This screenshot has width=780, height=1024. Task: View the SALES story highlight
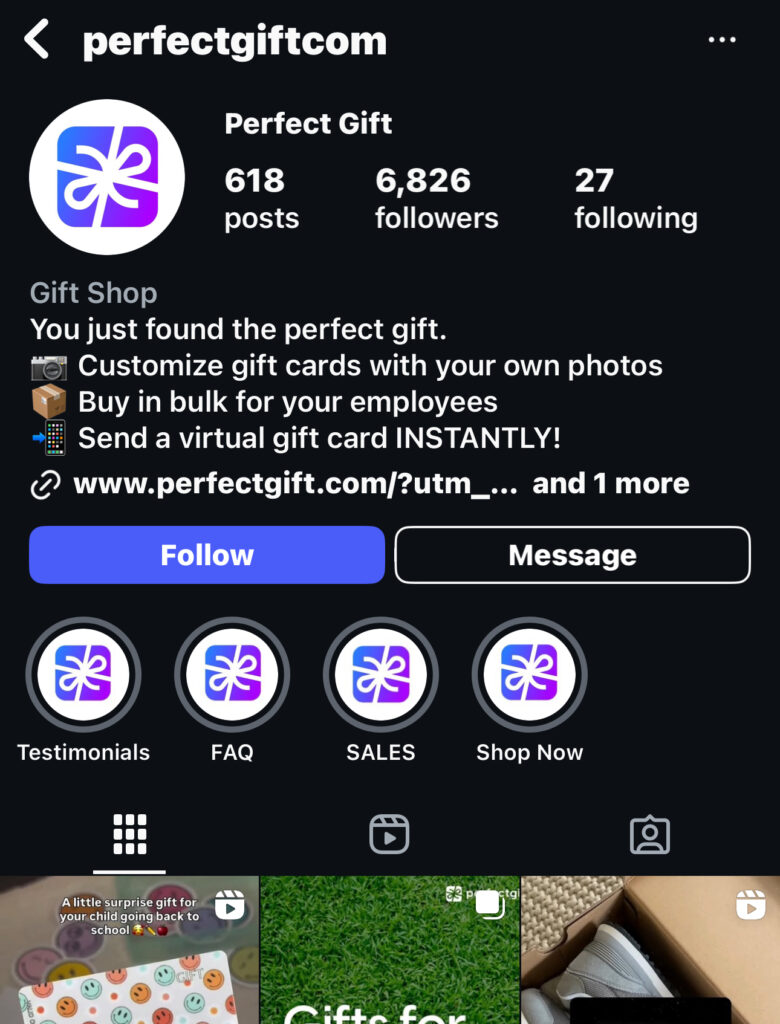click(380, 676)
